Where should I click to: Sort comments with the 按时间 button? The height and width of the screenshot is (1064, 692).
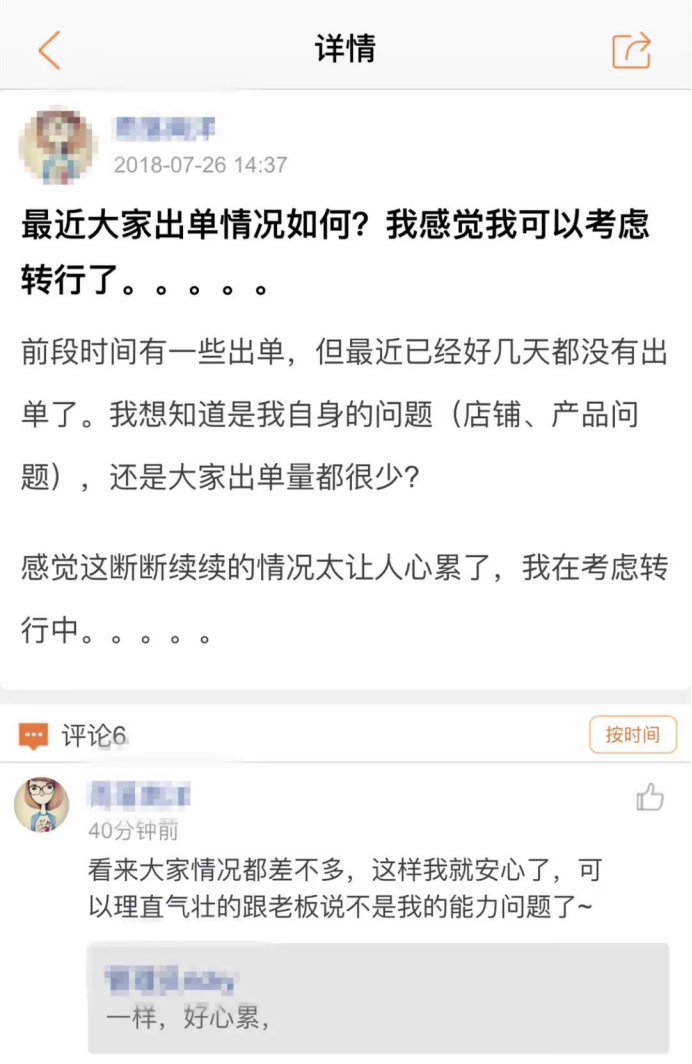pos(632,735)
